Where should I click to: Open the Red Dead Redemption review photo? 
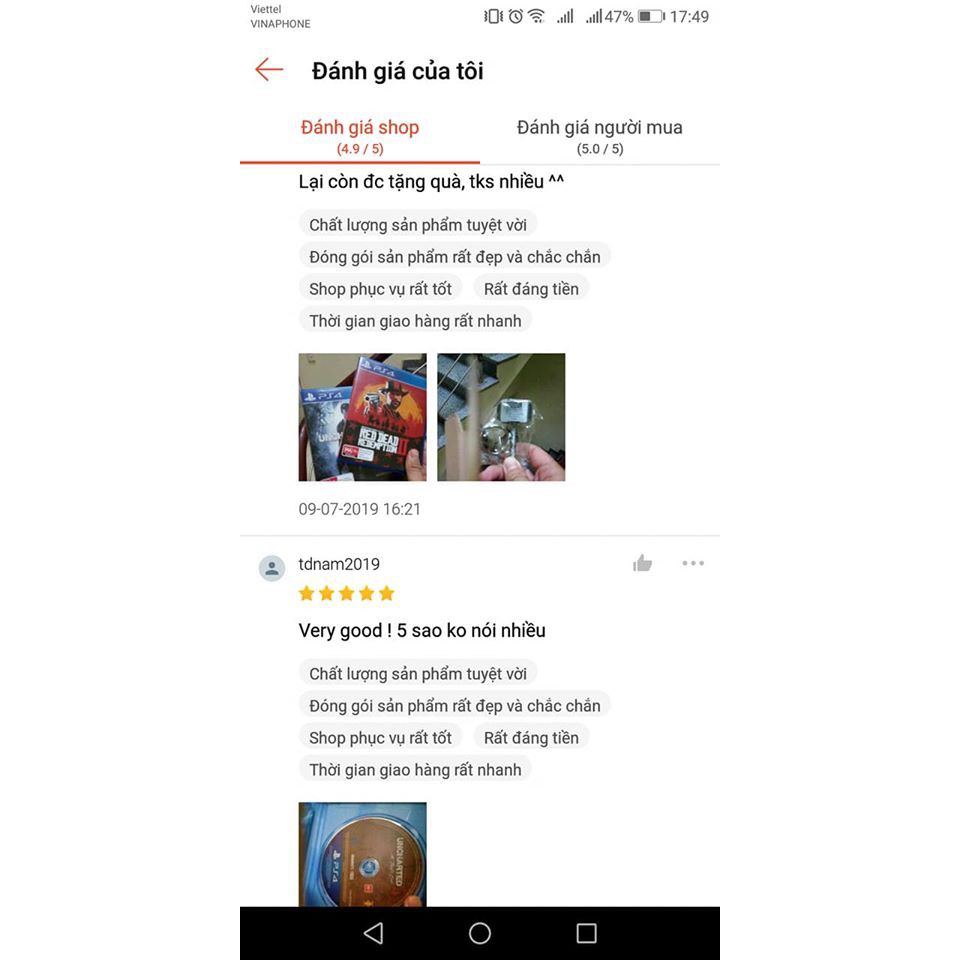coord(362,417)
